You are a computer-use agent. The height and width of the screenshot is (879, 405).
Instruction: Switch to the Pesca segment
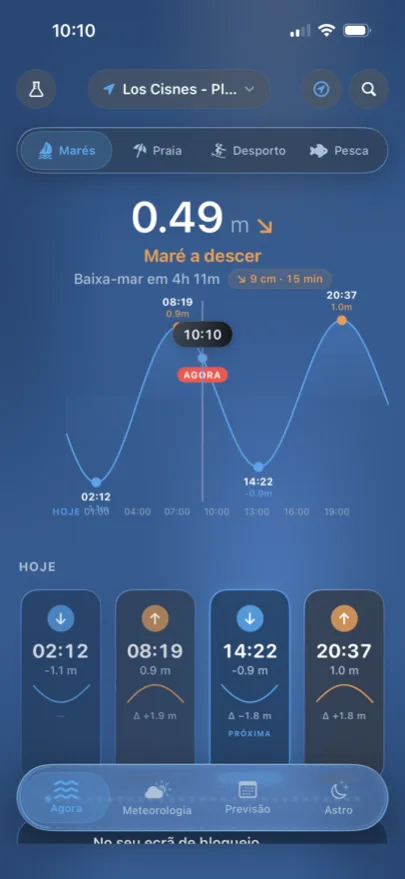(x=339, y=150)
